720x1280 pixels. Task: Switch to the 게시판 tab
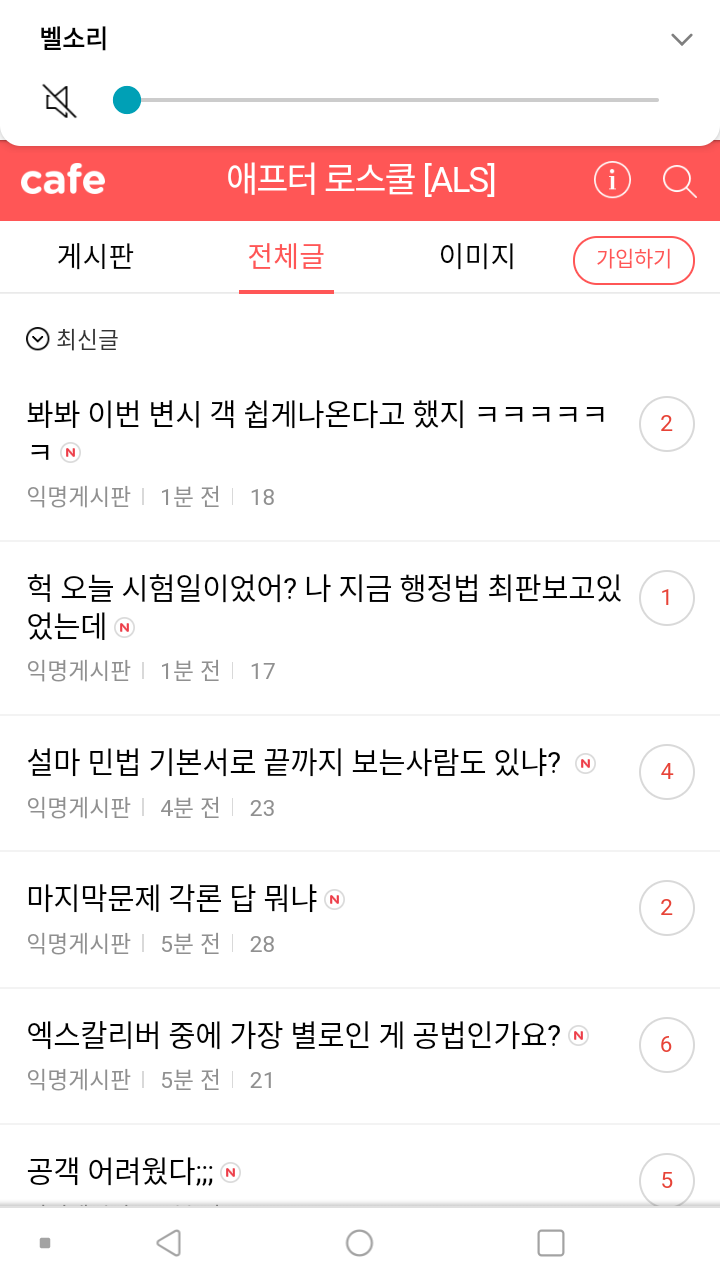click(x=95, y=257)
